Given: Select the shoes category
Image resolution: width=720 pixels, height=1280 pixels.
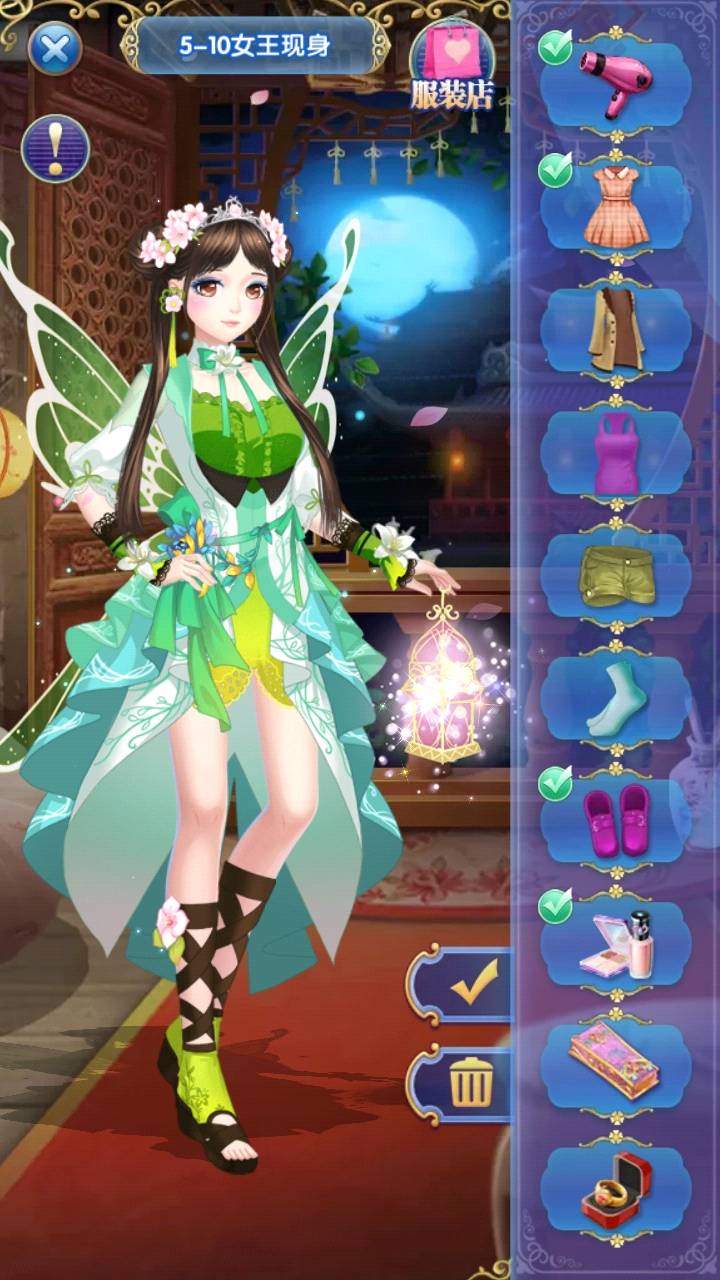Looking at the screenshot, I should pos(616,821).
